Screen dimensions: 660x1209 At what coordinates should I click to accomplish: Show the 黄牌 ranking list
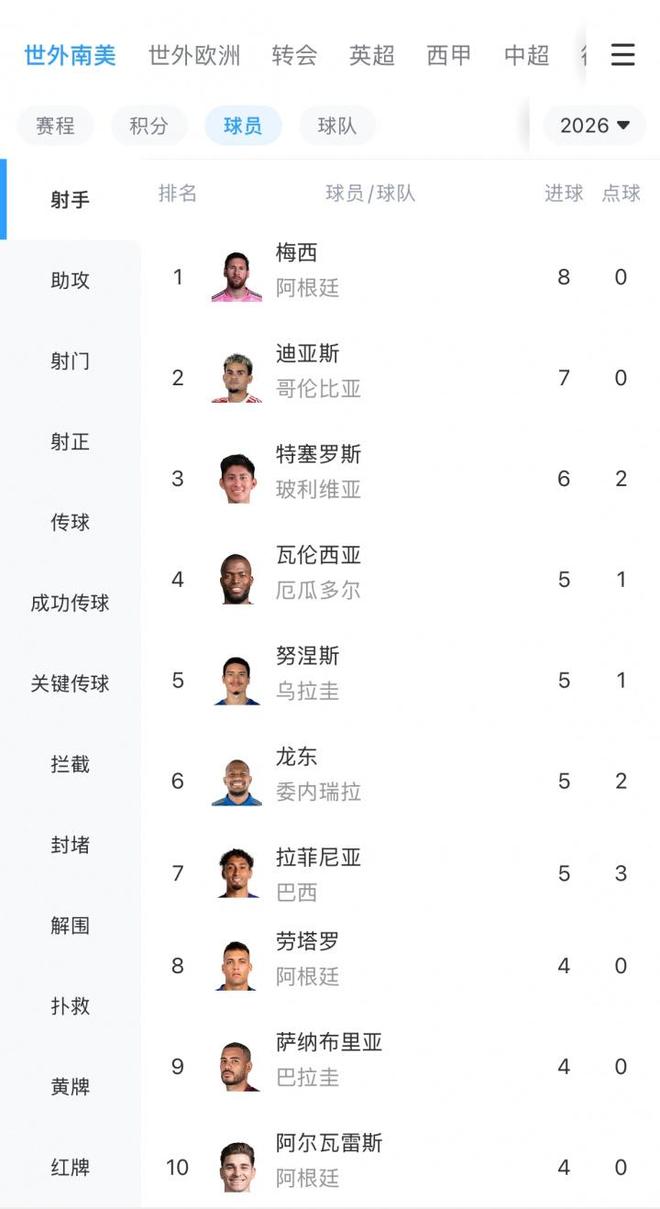coord(70,1087)
